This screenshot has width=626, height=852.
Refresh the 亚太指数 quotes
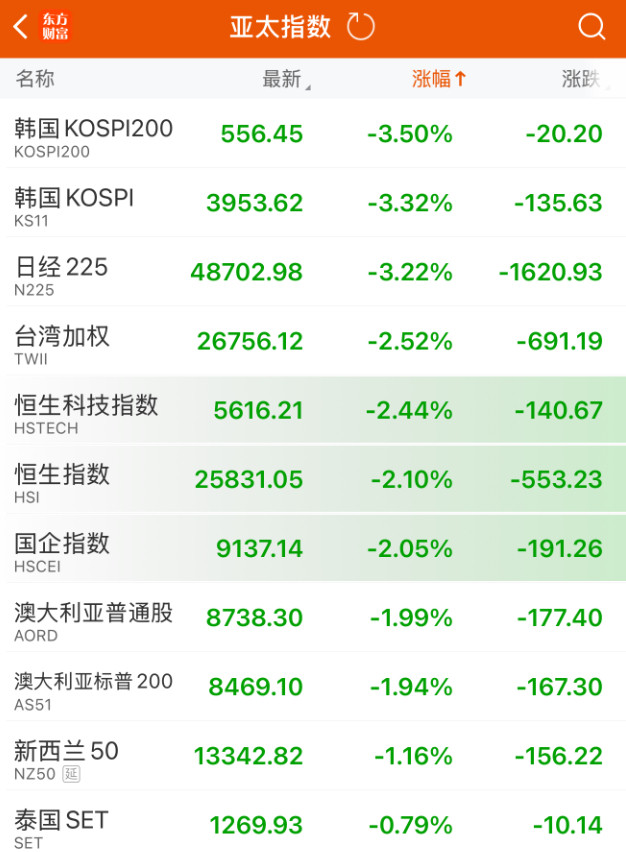360,27
